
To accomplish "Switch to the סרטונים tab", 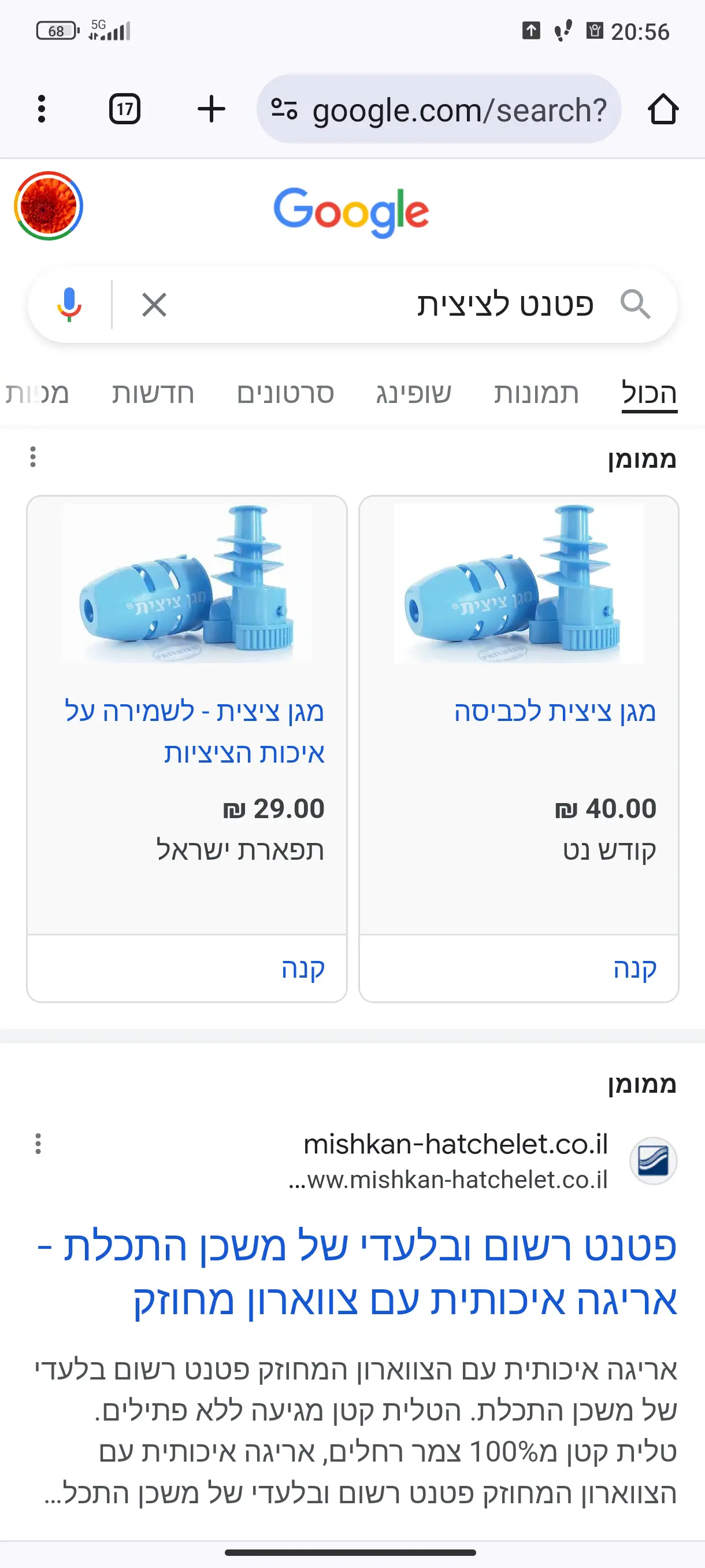I will pyautogui.click(x=285, y=393).
